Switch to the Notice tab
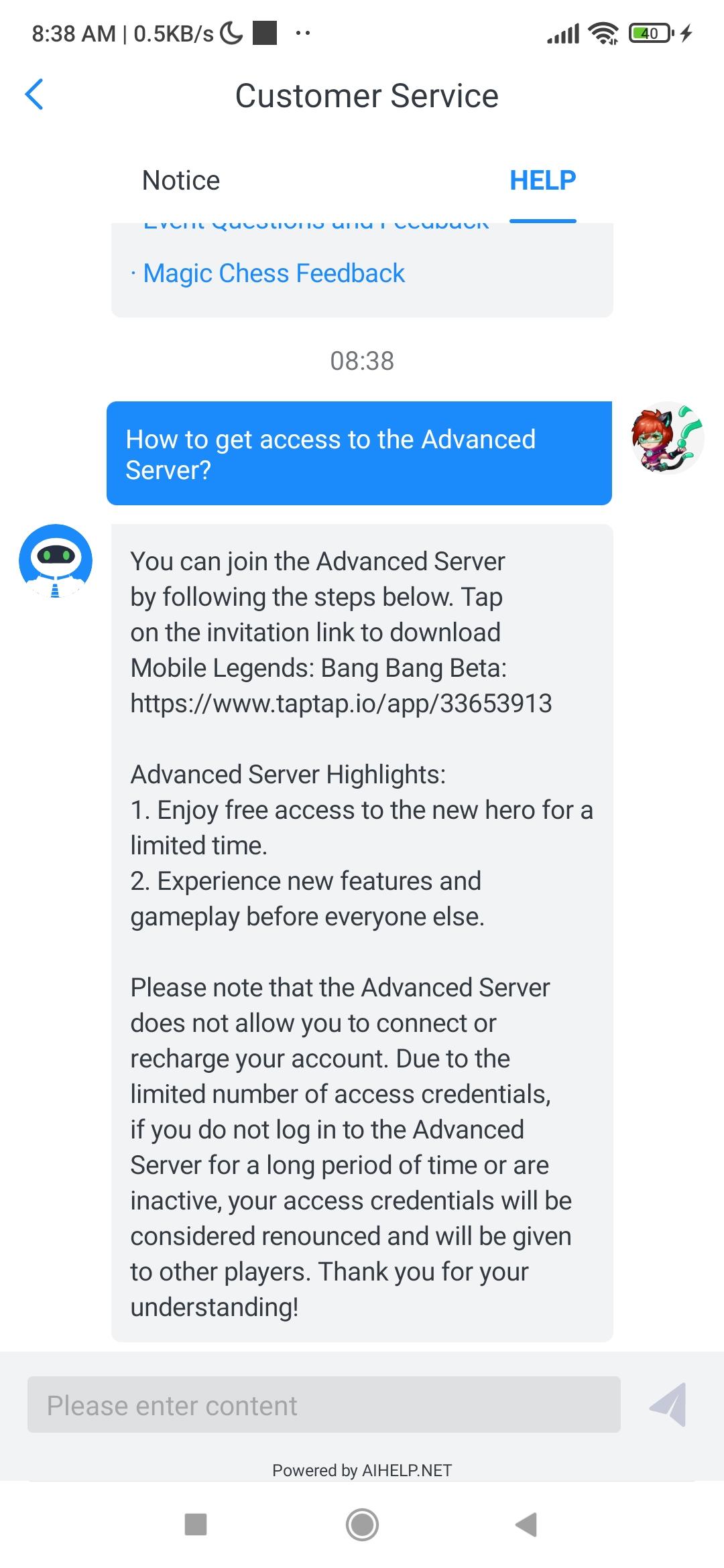 pos(181,180)
